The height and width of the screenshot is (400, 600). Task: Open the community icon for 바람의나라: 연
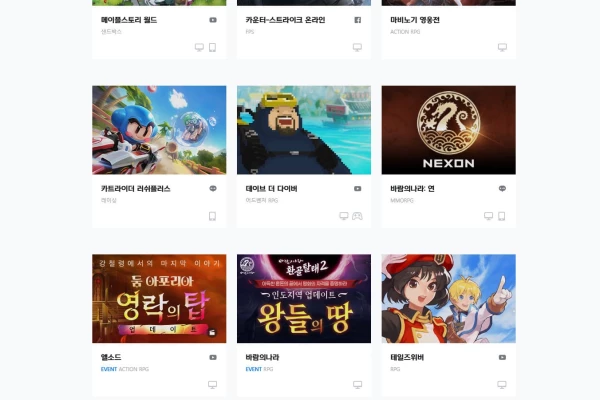pos(502,188)
